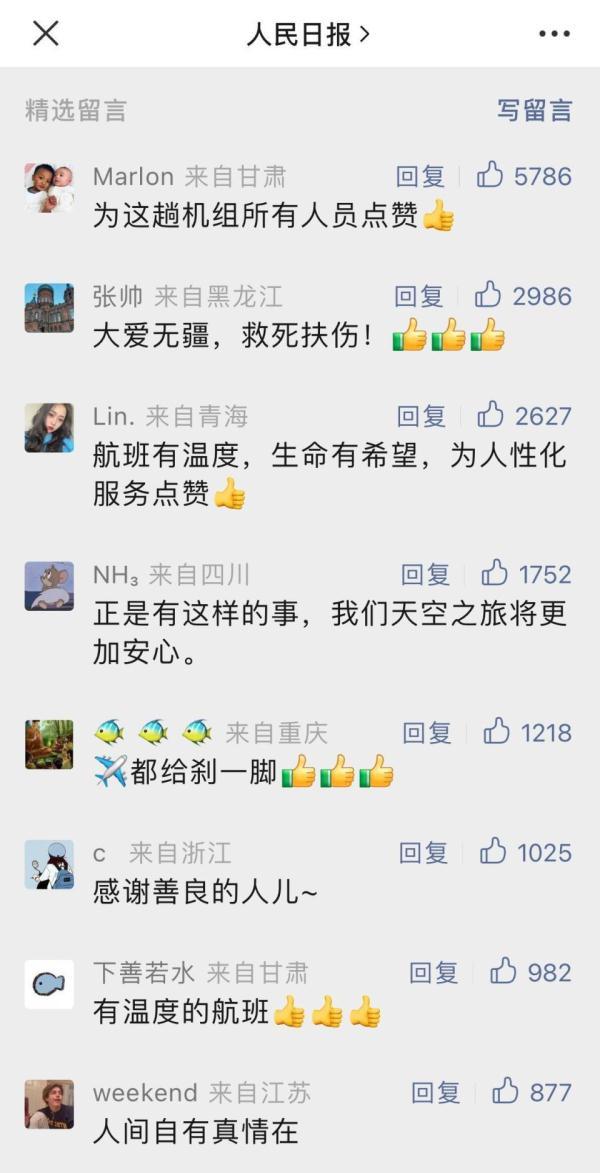Viewport: 600px width, 1173px height.
Task: Reply to Marlon's comment
Action: click(x=420, y=177)
